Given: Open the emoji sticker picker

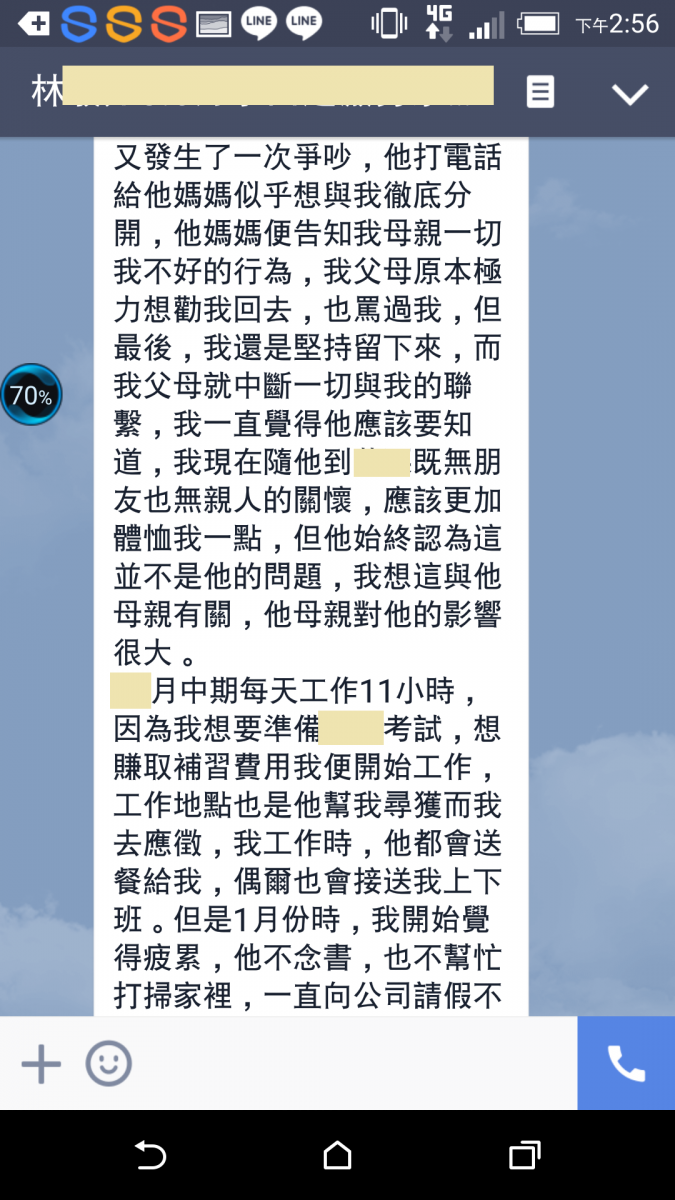Looking at the screenshot, I should tap(108, 1064).
